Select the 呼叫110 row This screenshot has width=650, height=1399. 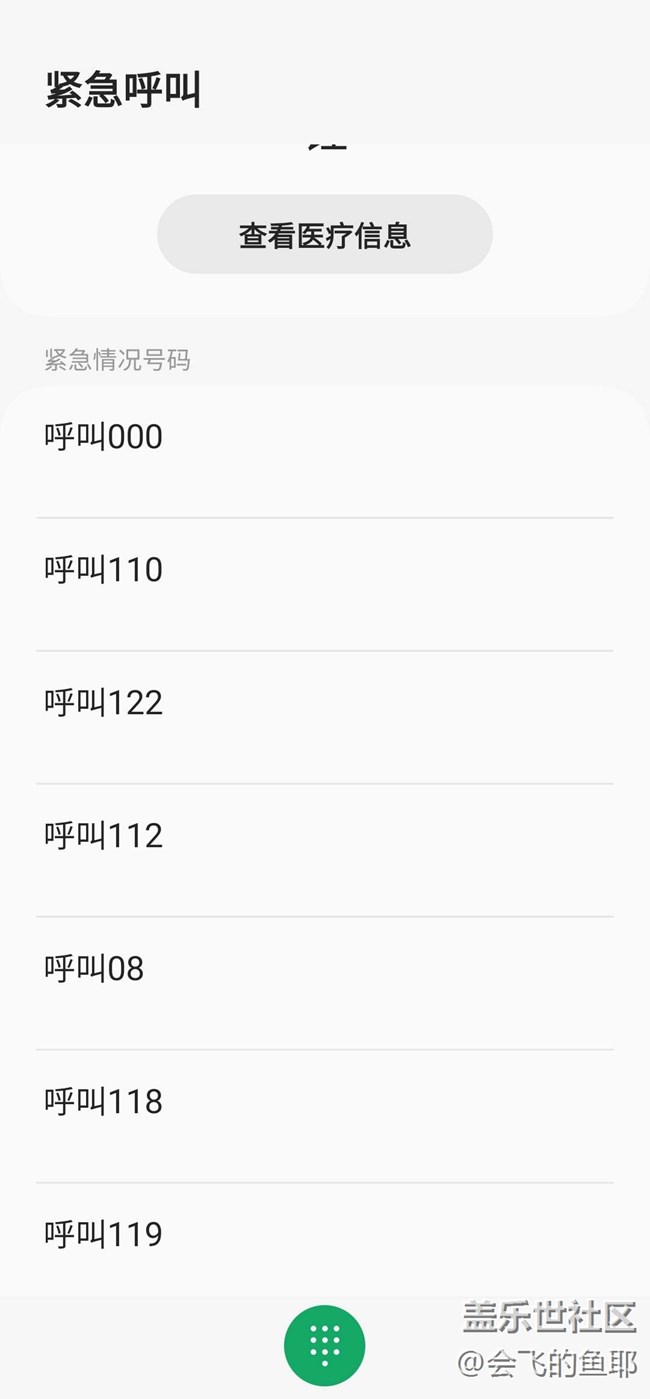[325, 585]
